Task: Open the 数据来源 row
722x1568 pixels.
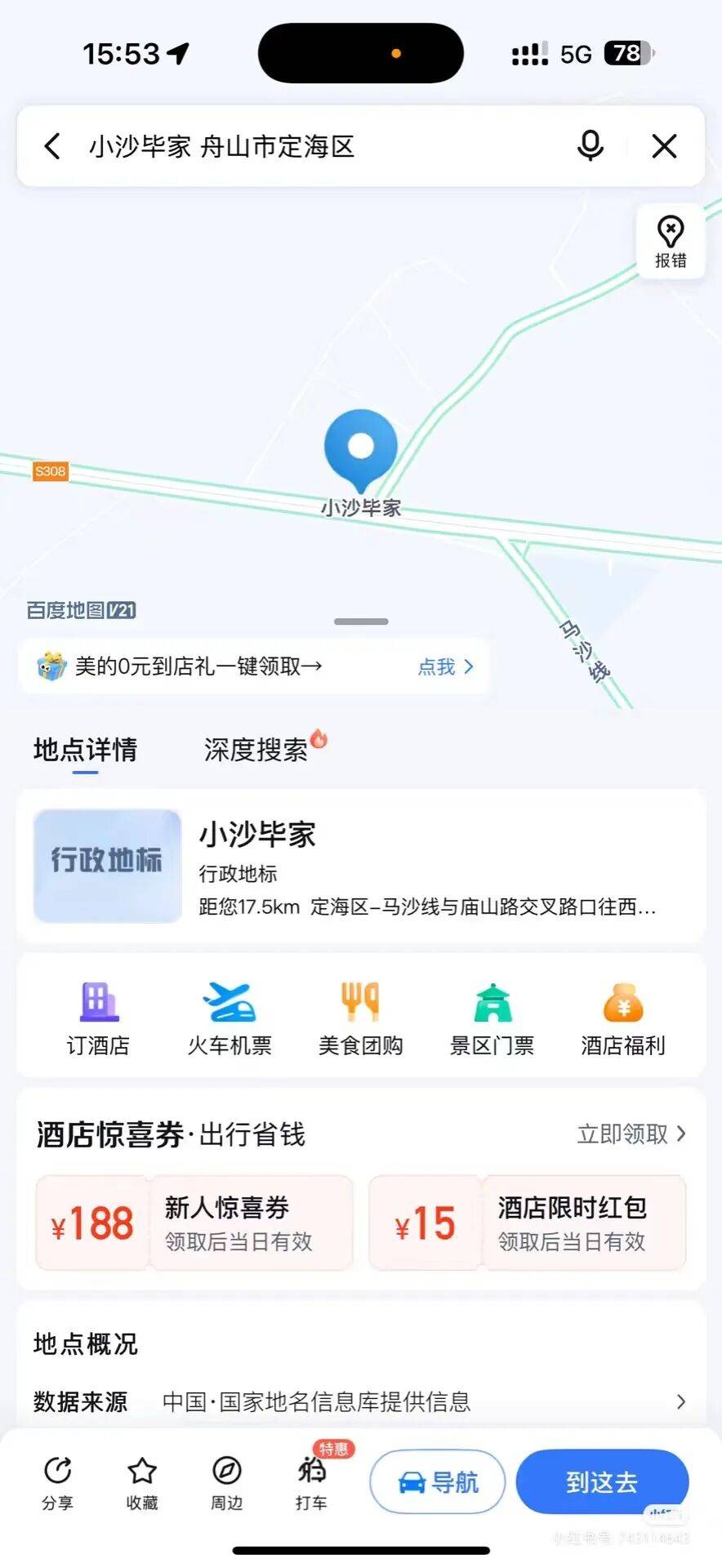Action: tap(360, 1401)
